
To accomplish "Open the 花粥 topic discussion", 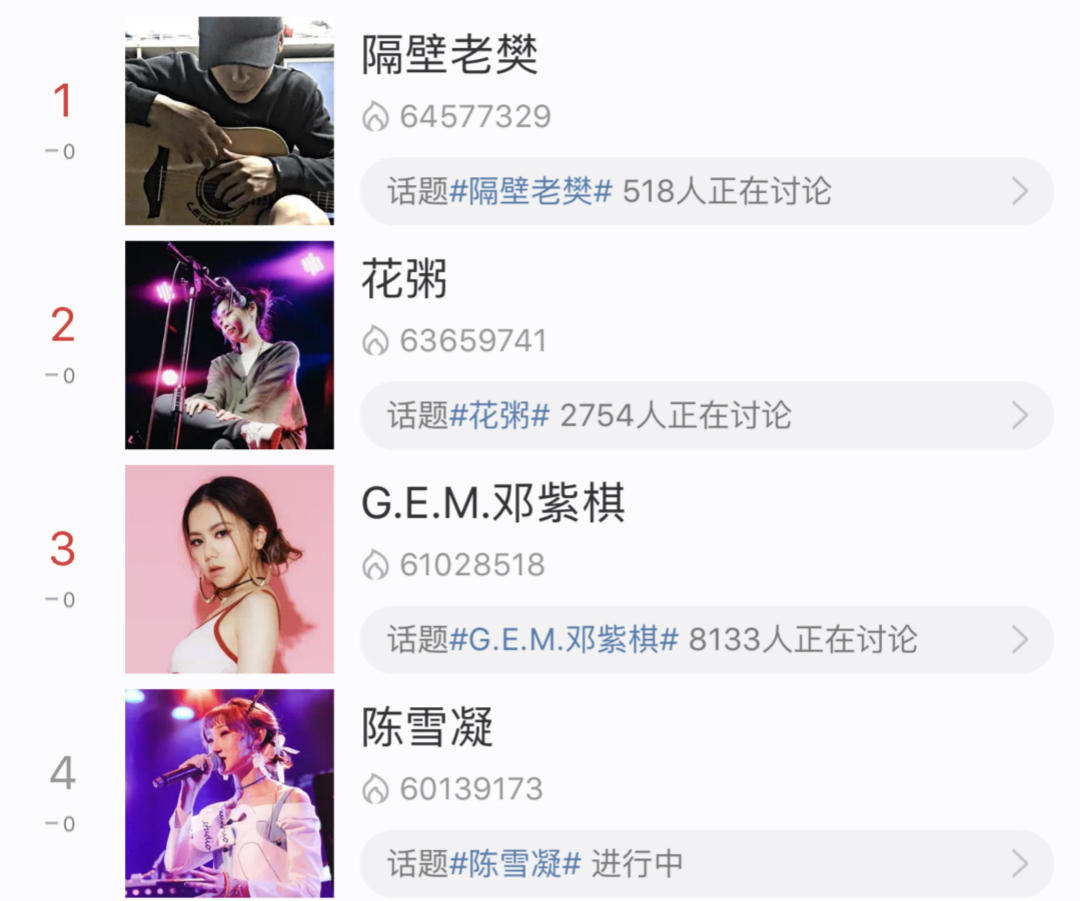I will pyautogui.click(x=705, y=415).
